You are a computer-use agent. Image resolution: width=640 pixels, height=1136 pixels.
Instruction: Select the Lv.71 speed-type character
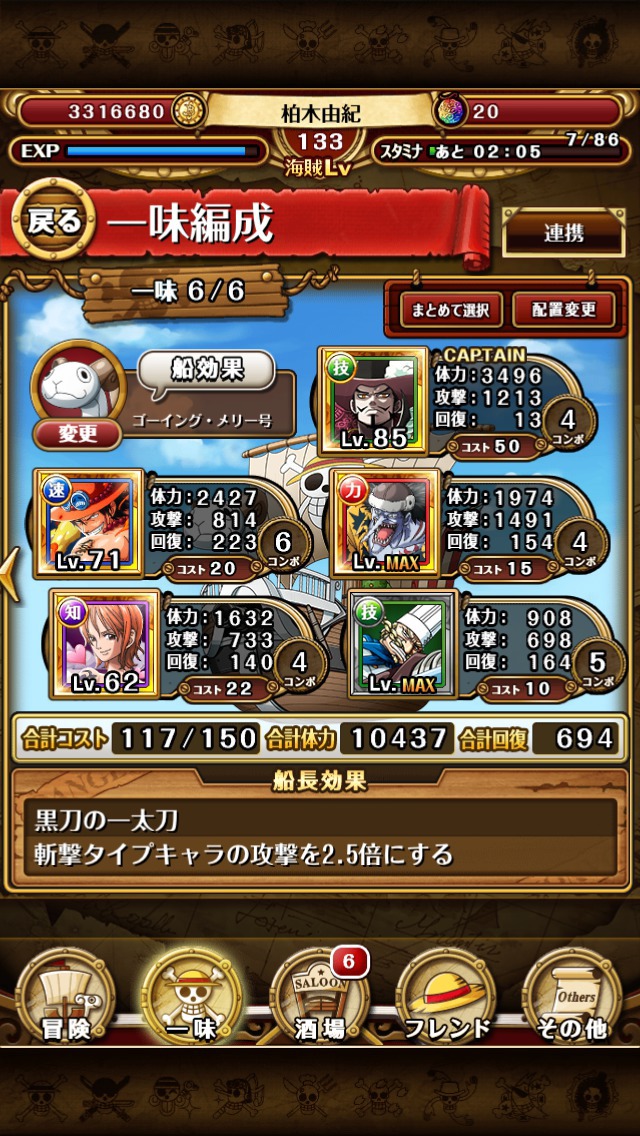(x=88, y=523)
